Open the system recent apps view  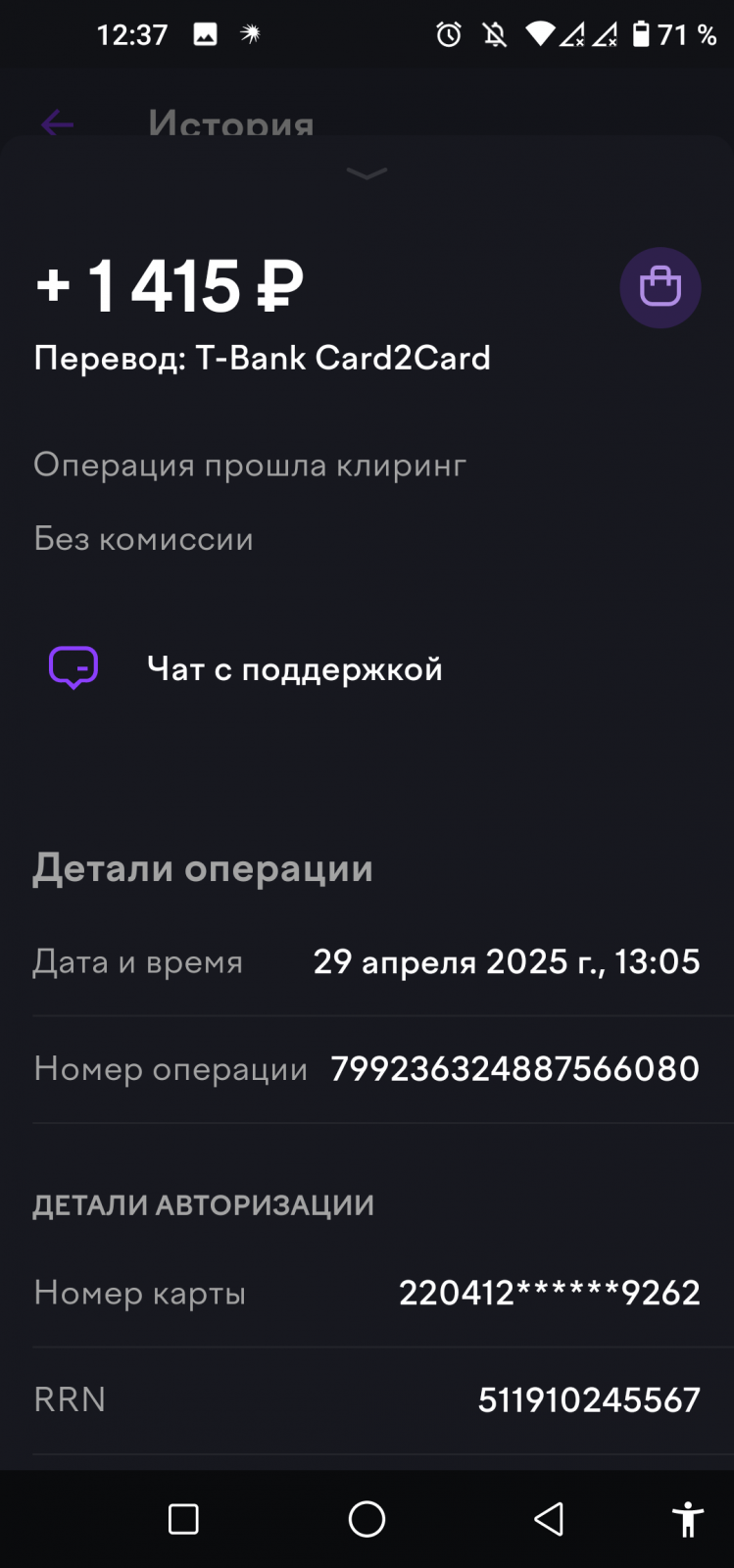point(183,1519)
